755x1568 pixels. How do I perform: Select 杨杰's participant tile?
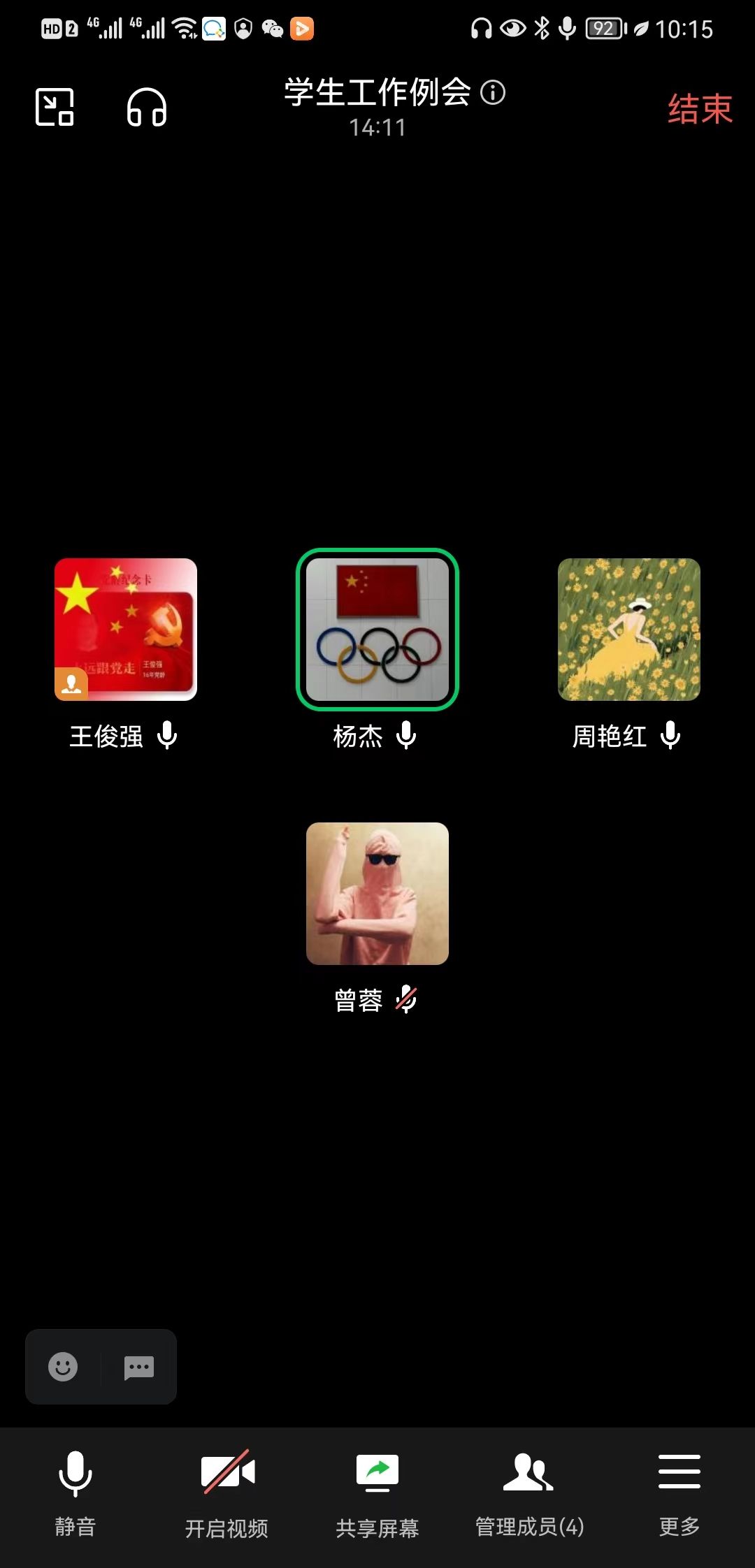click(x=377, y=629)
